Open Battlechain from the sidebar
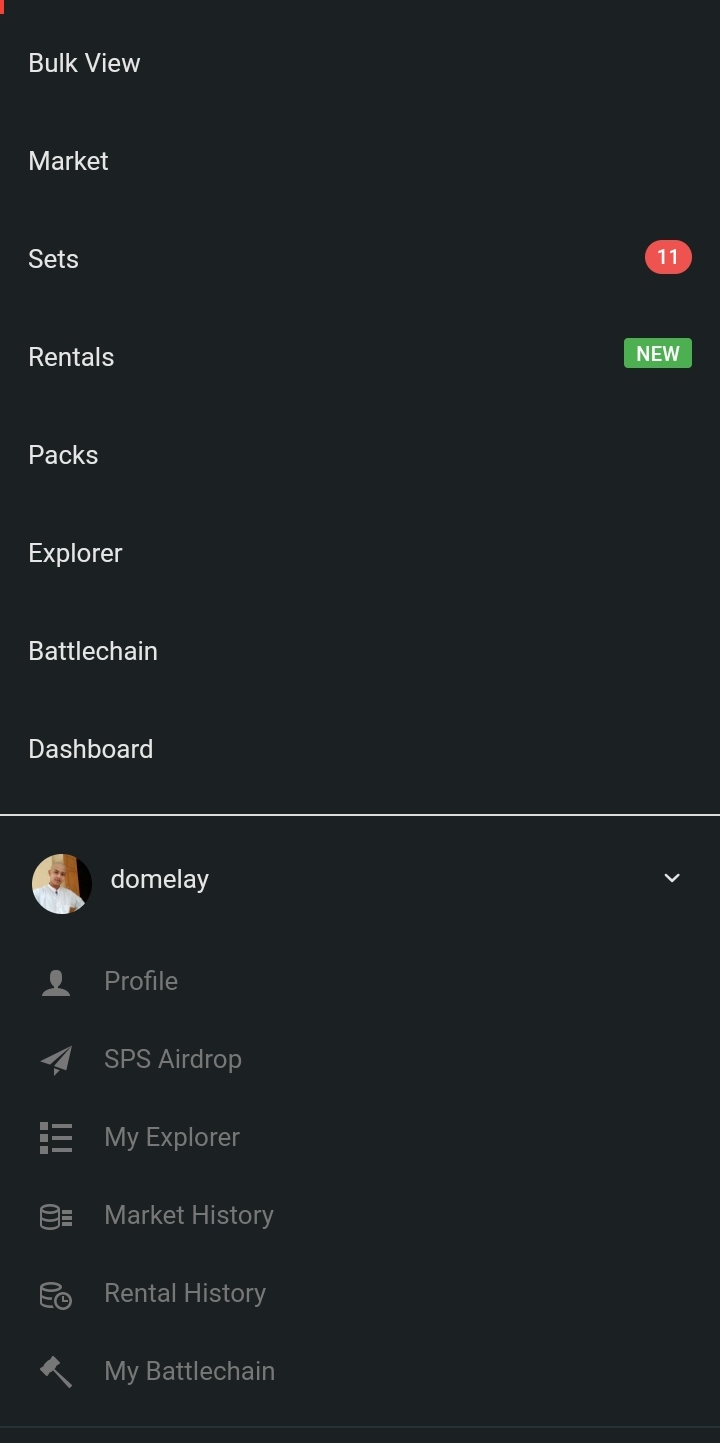 [93, 650]
